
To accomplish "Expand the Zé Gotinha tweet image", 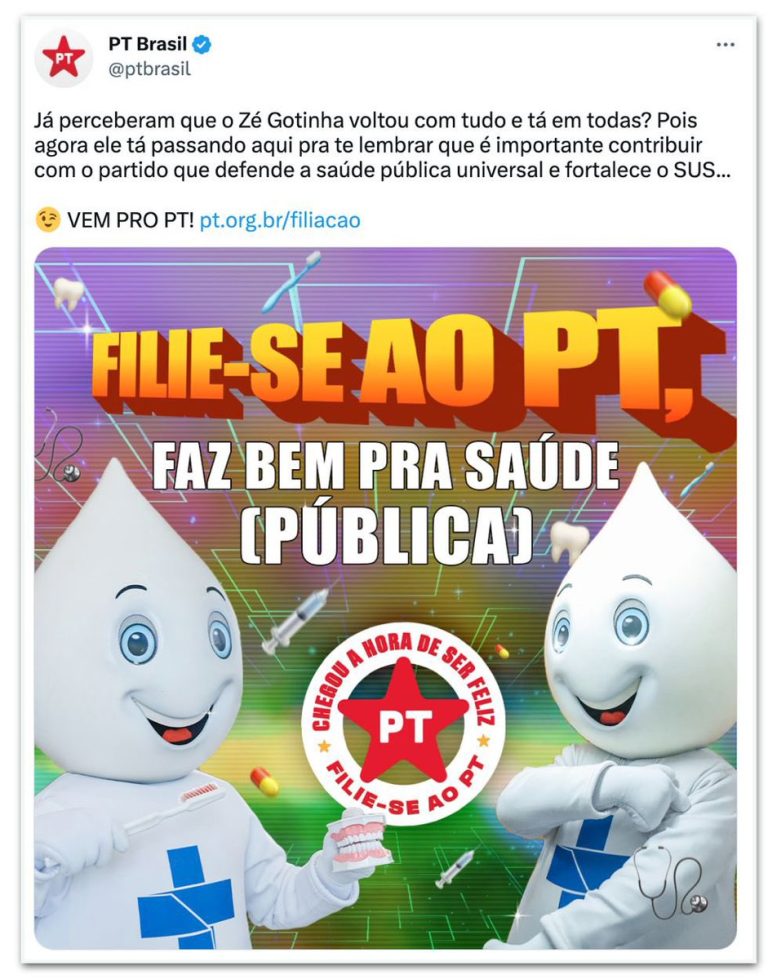I will pos(385,598).
